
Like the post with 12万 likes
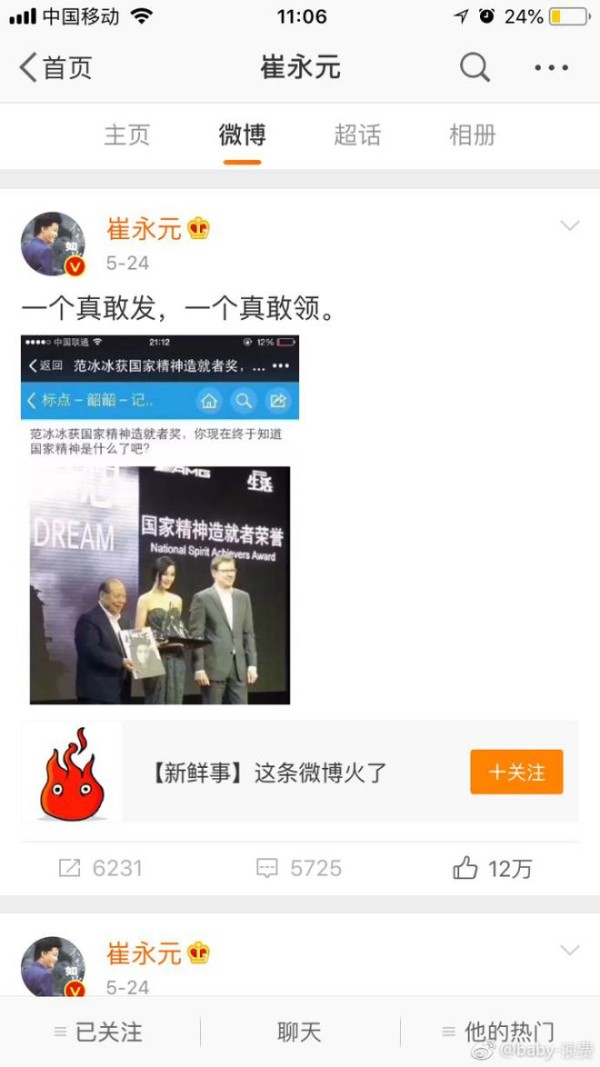point(492,868)
